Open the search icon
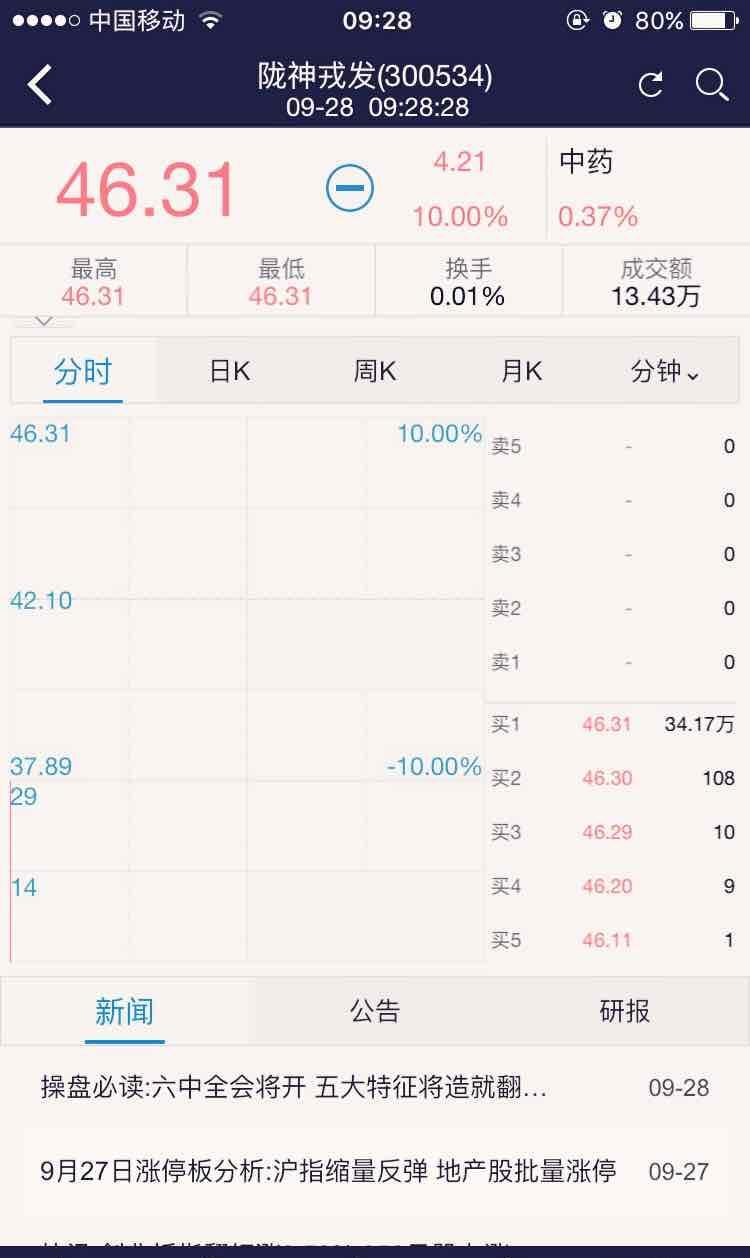Screen dimensions: 750x1258 (712, 84)
